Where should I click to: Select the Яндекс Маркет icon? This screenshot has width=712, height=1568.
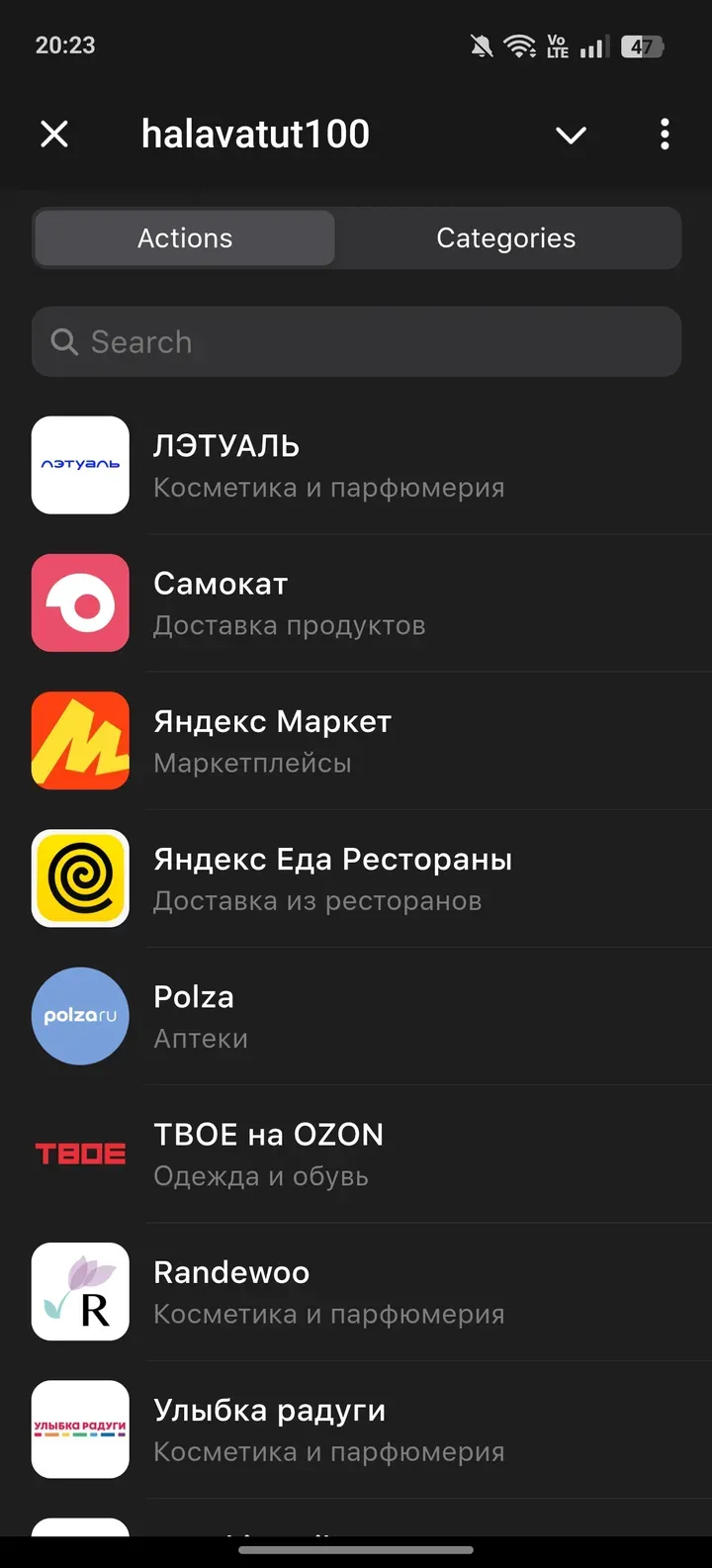(80, 740)
